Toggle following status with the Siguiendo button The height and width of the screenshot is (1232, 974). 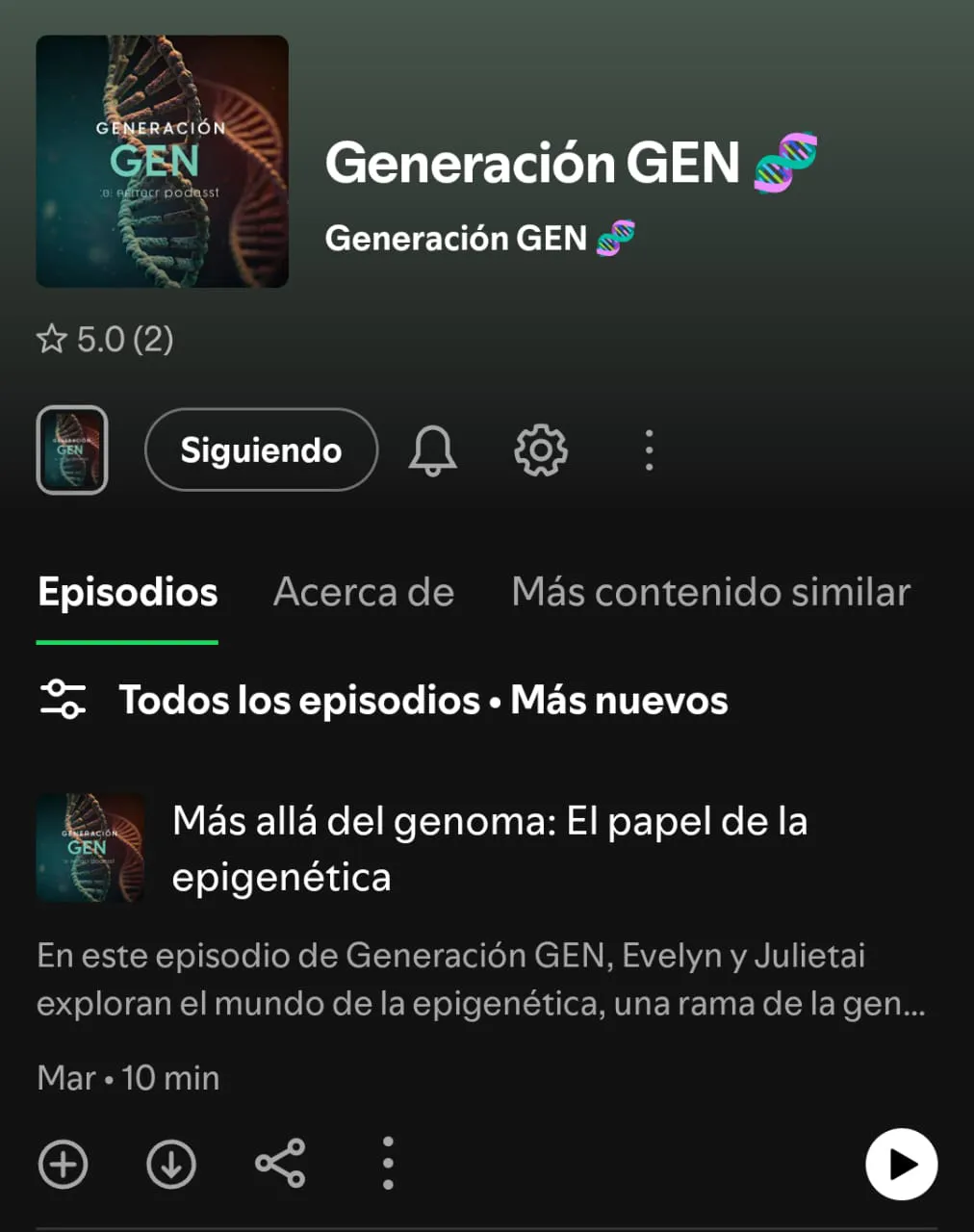[260, 449]
